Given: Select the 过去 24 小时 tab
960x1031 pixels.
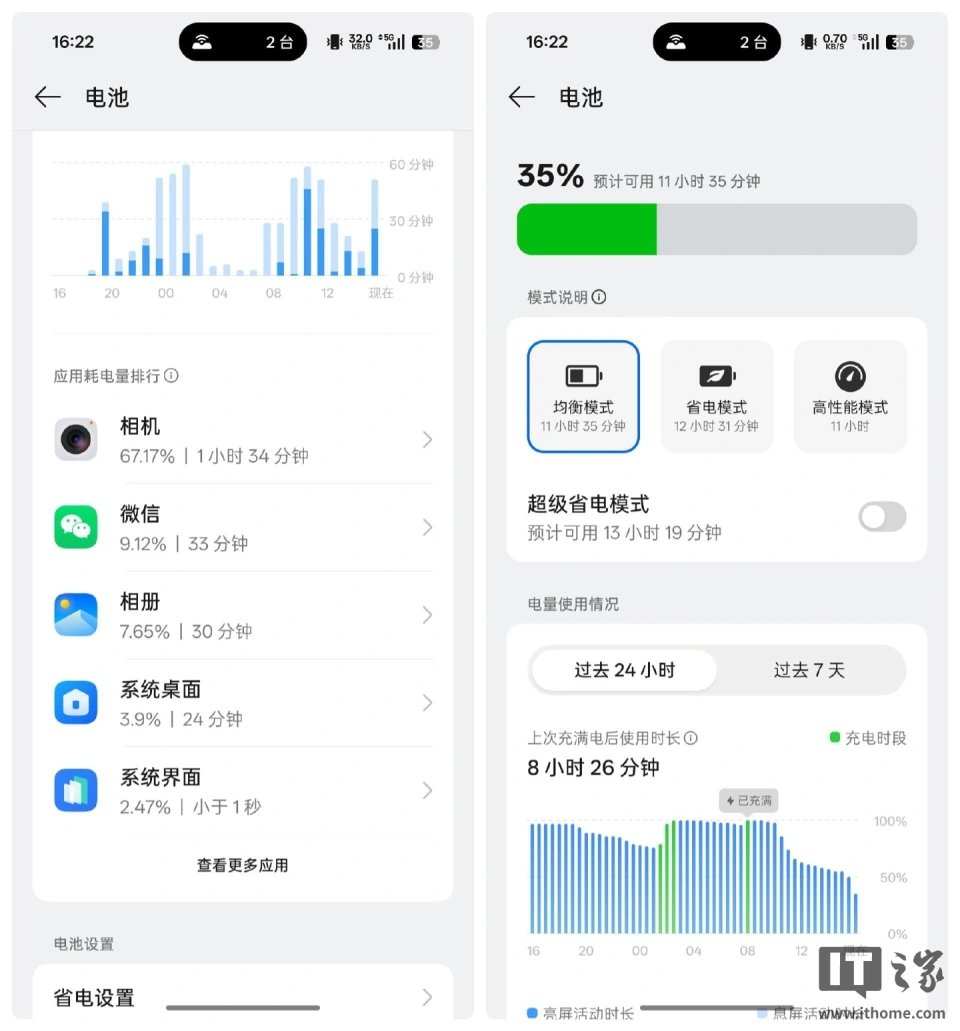Looking at the screenshot, I should (622, 670).
